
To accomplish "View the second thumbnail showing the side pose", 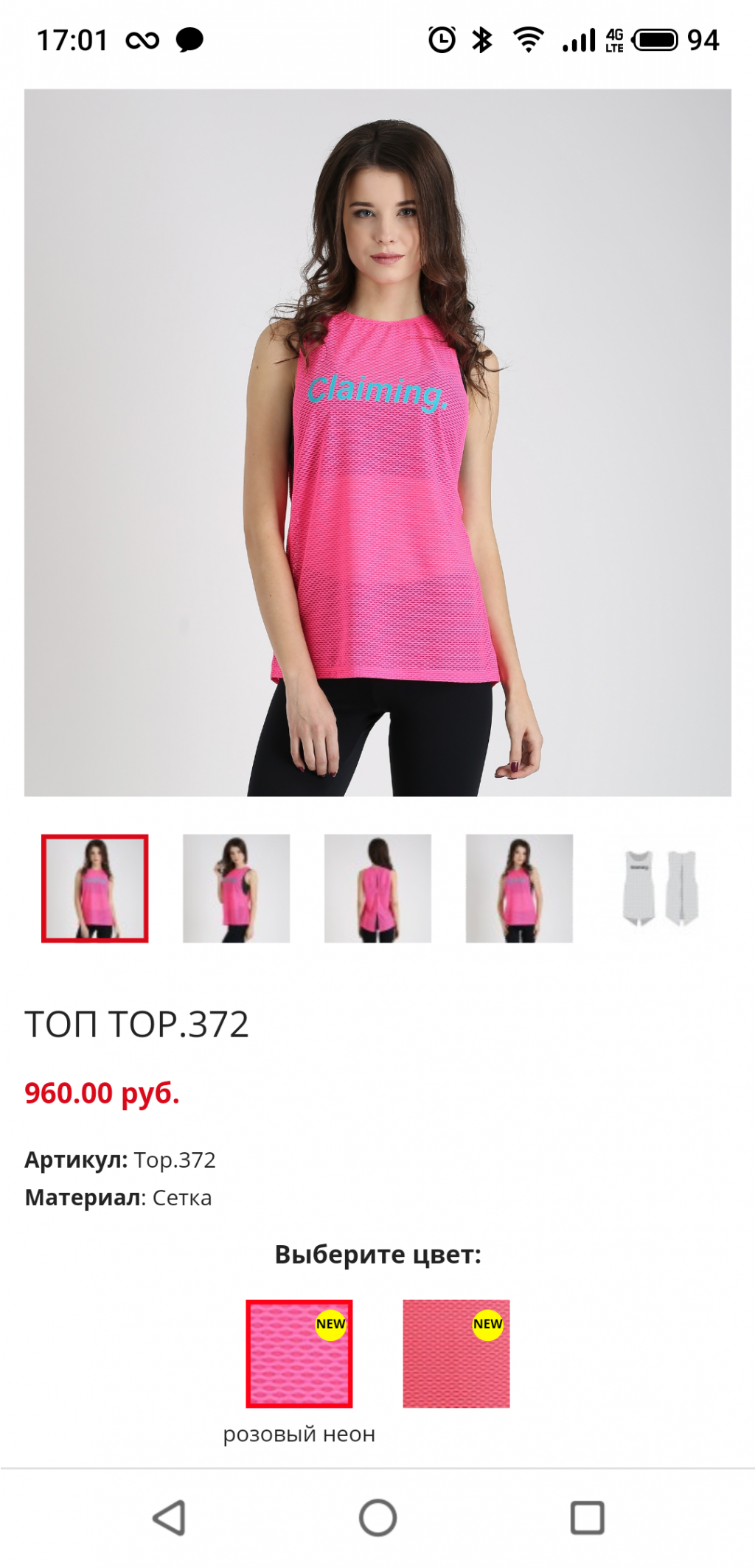I will pos(236,888).
